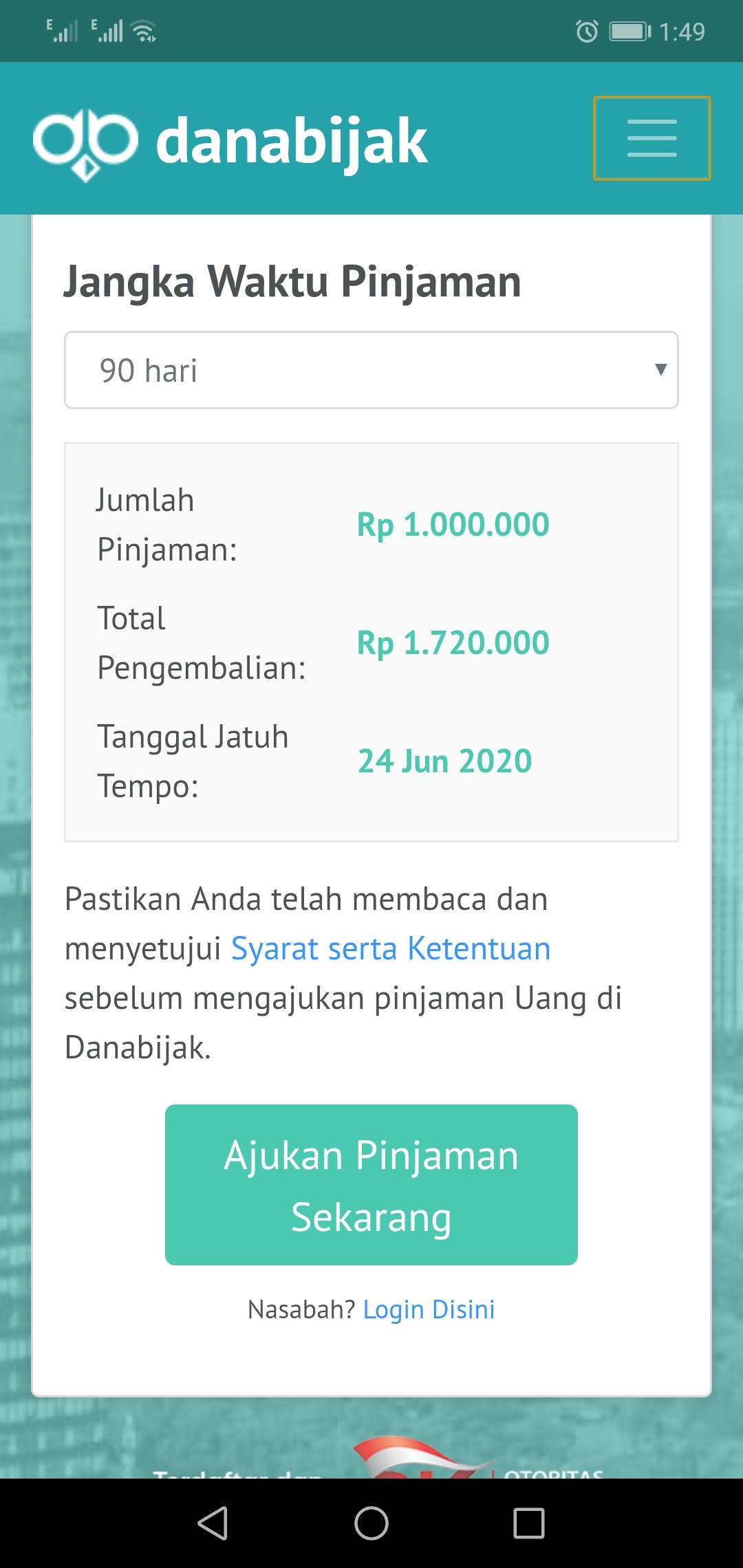Open the Syarat serta Ketentuan link
The image size is (743, 1568).
click(x=391, y=949)
